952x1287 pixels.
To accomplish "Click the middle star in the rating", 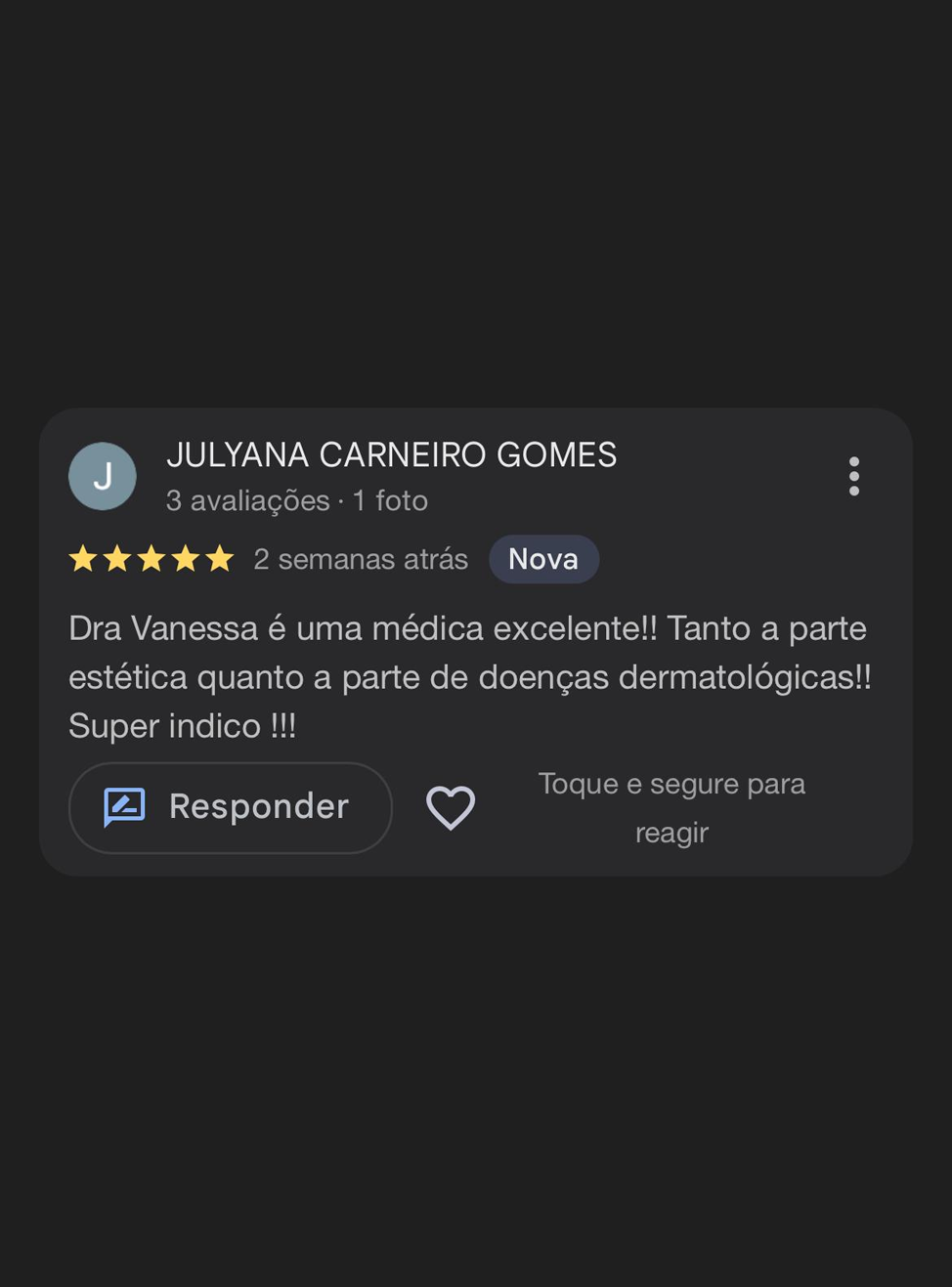I will (151, 558).
